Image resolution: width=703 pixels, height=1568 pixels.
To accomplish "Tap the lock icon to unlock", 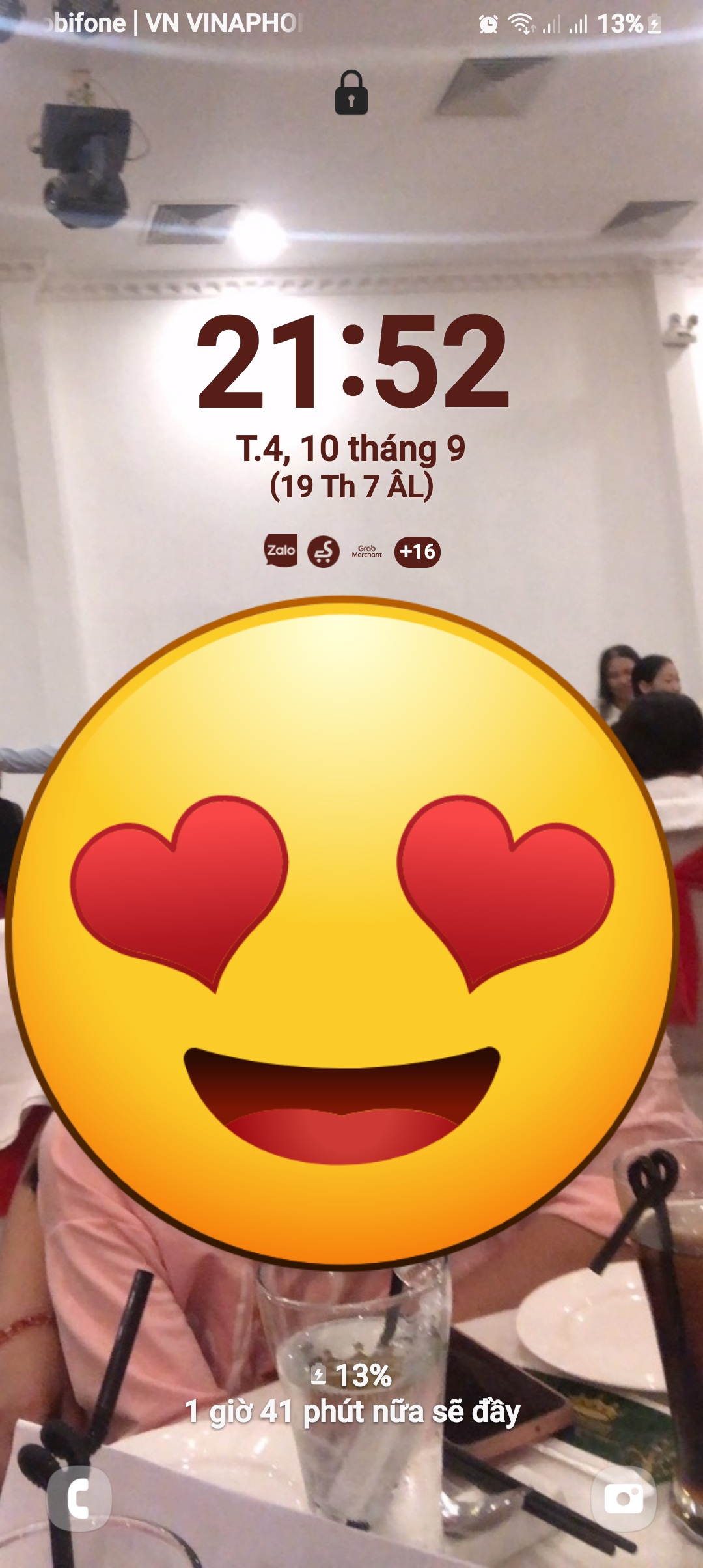I will click(x=351, y=93).
